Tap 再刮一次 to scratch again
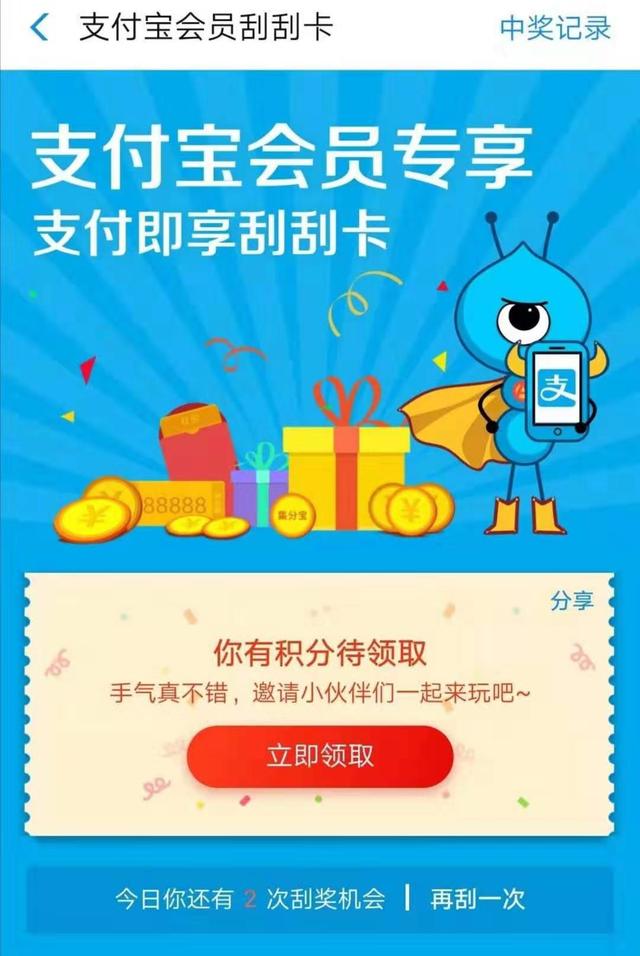Screen dimensions: 640x956 coord(477,898)
